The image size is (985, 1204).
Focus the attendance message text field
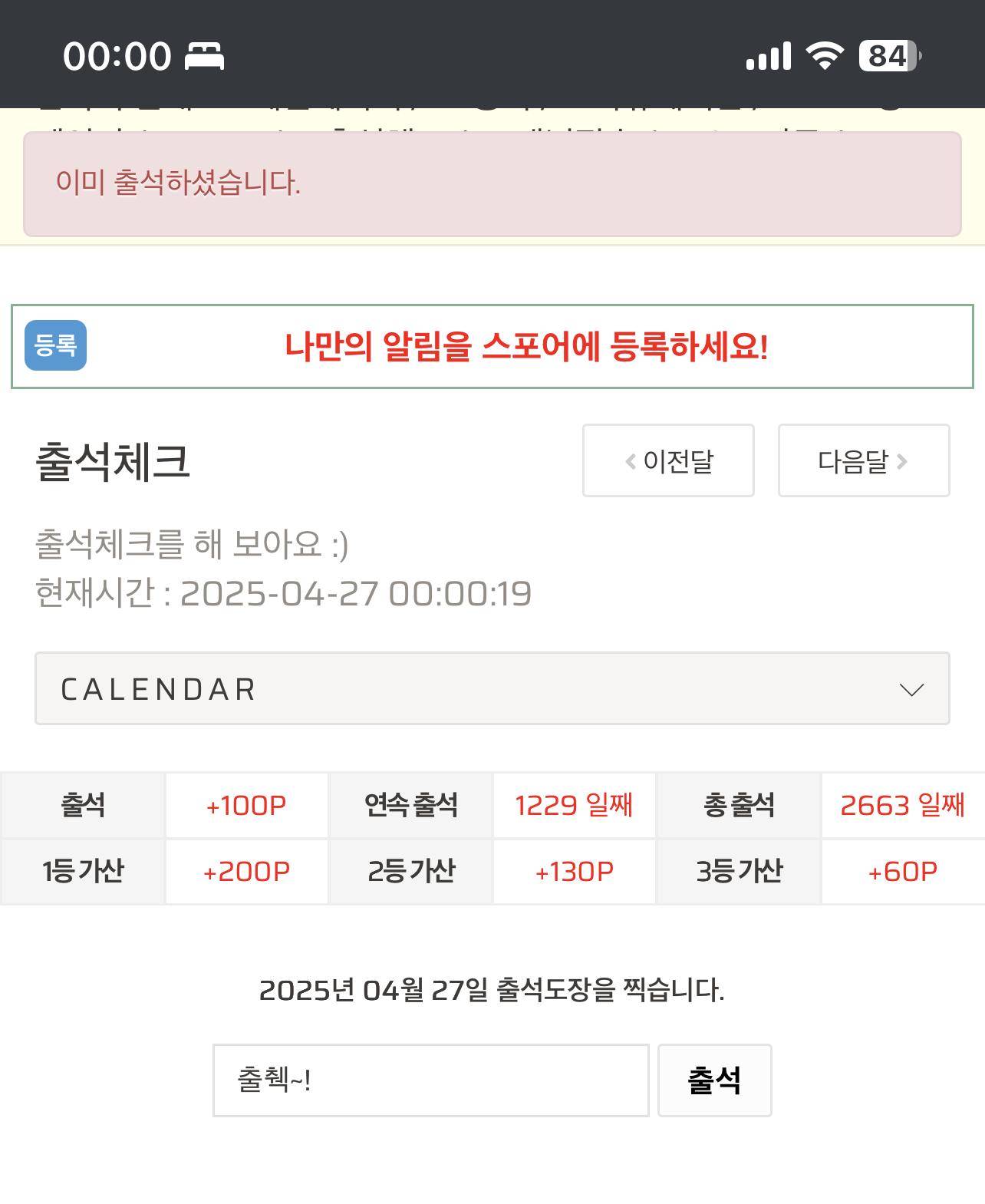(x=430, y=1080)
